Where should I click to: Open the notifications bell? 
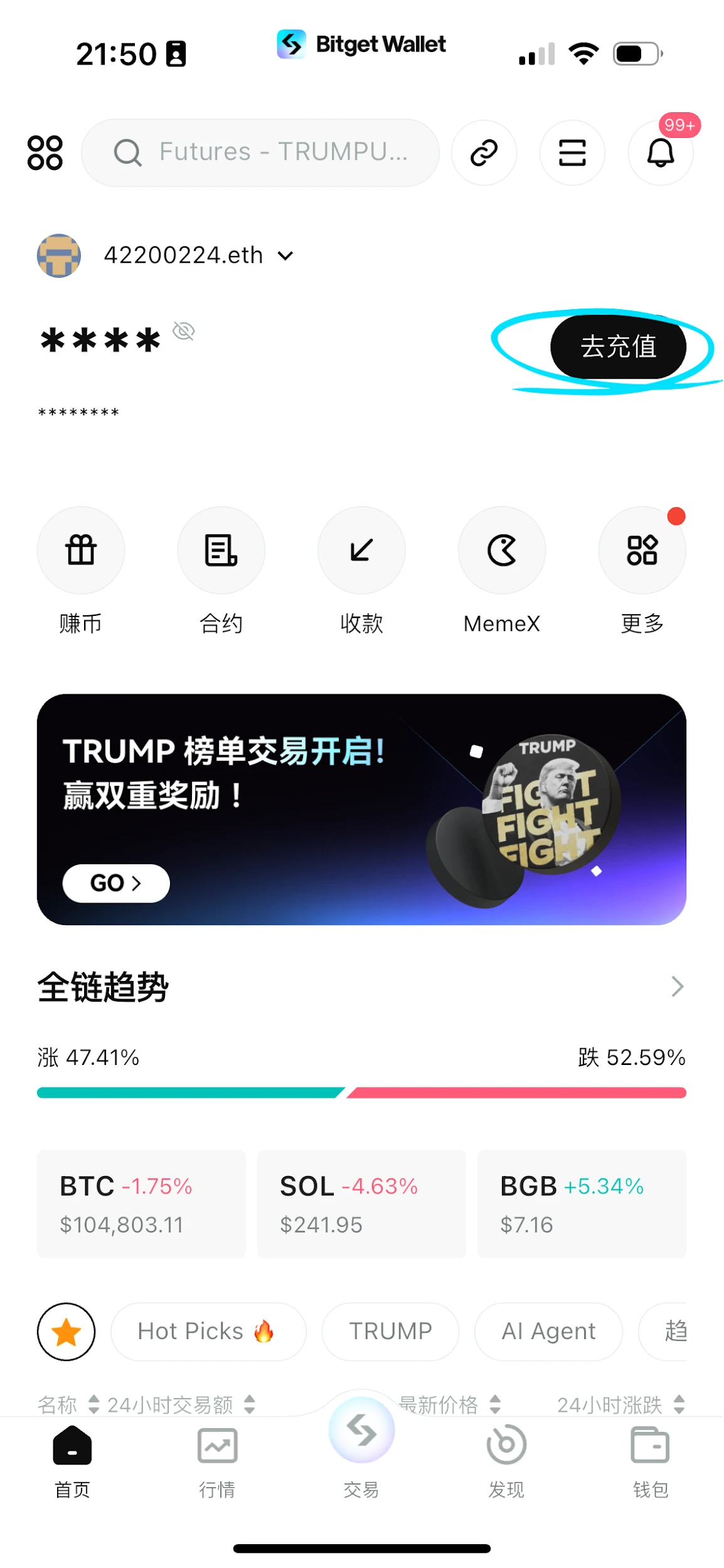point(661,152)
